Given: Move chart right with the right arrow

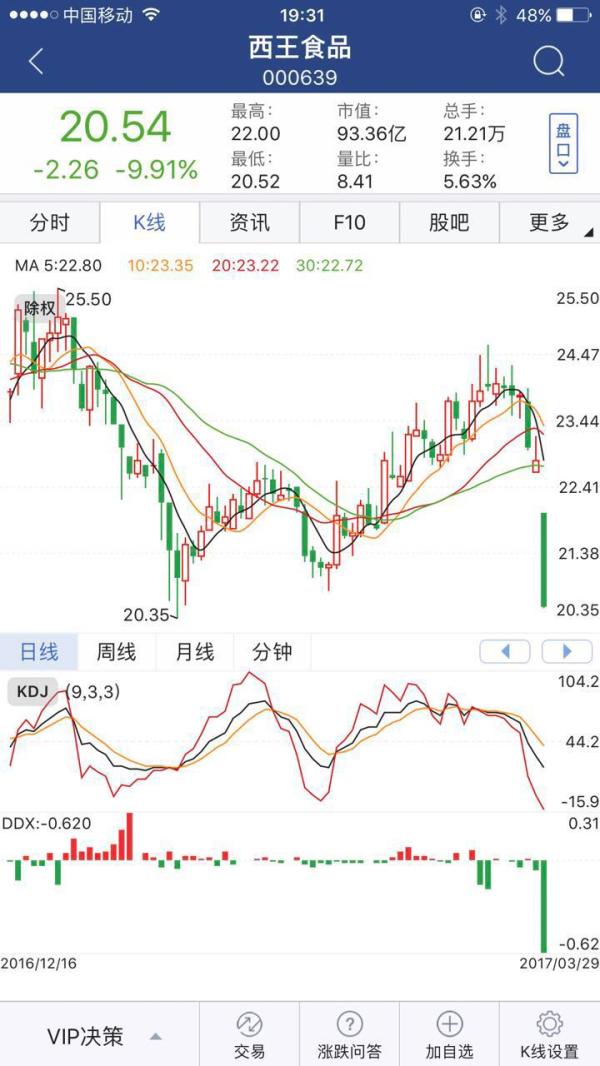Looking at the screenshot, I should pos(567,652).
